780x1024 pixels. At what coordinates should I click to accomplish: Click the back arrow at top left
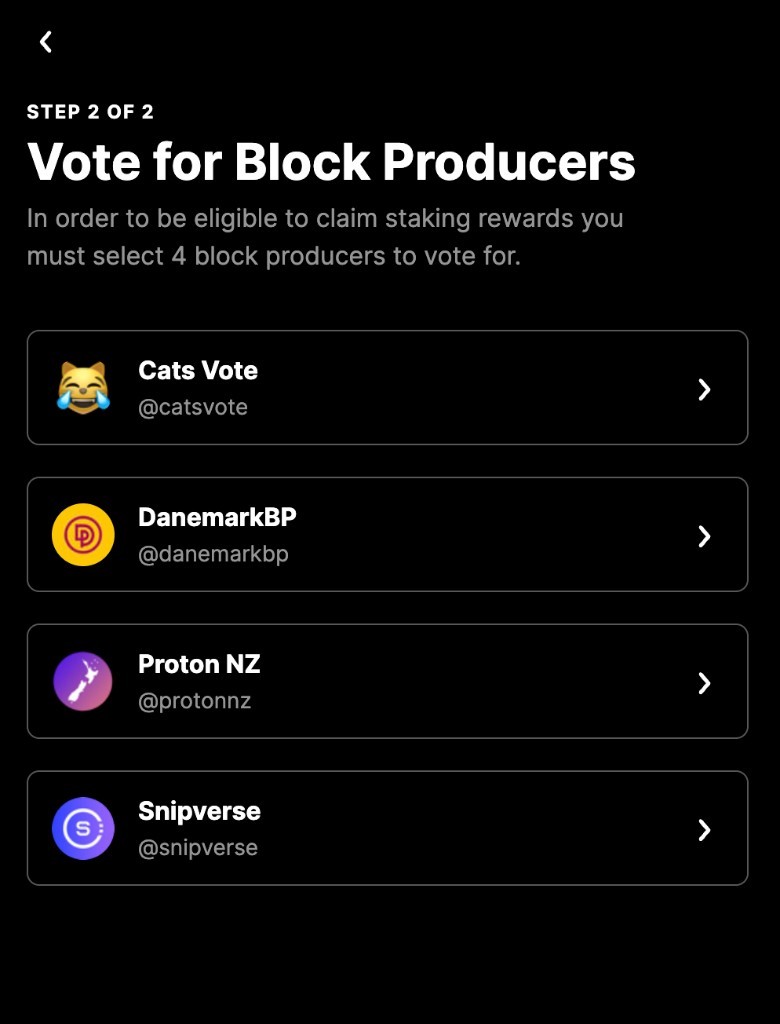point(45,42)
